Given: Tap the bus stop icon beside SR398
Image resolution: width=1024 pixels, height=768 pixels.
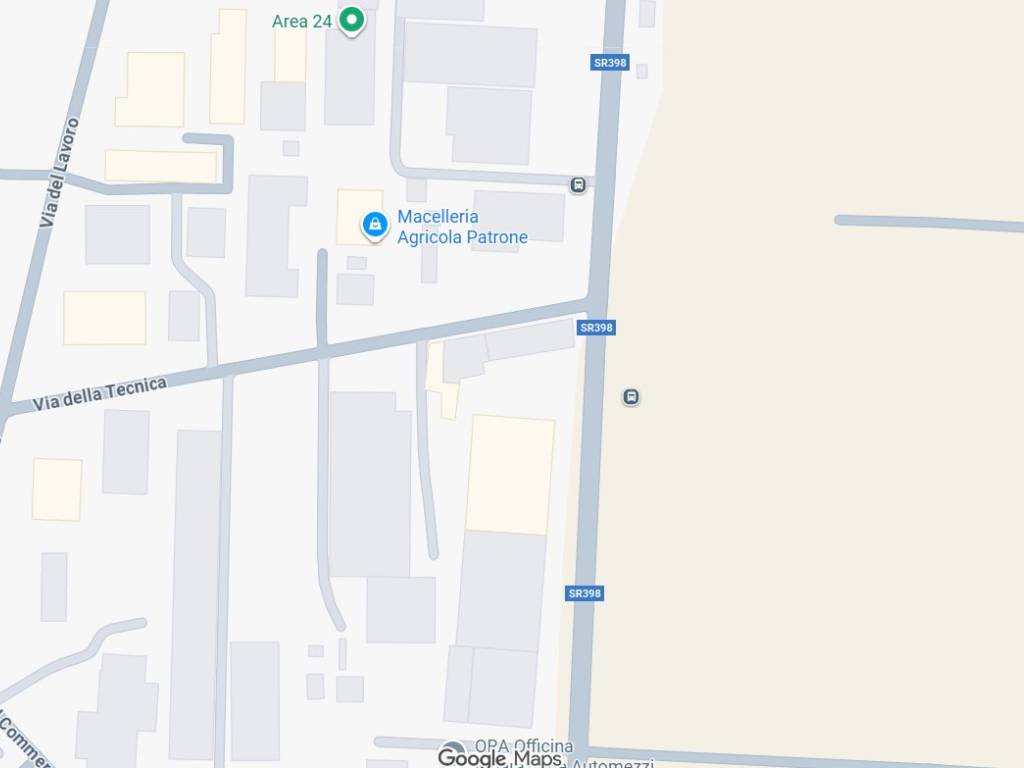Looking at the screenshot, I should (631, 397).
